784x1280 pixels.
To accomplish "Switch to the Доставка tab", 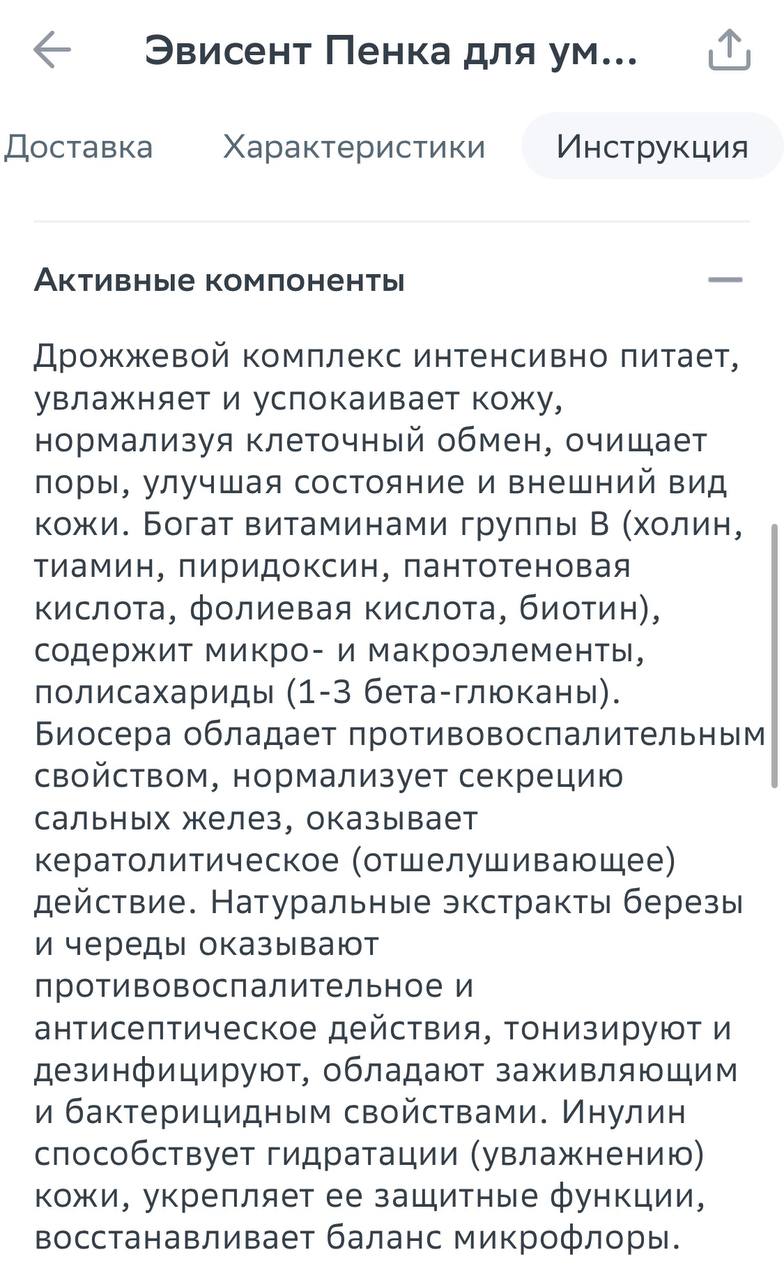I will [77, 147].
